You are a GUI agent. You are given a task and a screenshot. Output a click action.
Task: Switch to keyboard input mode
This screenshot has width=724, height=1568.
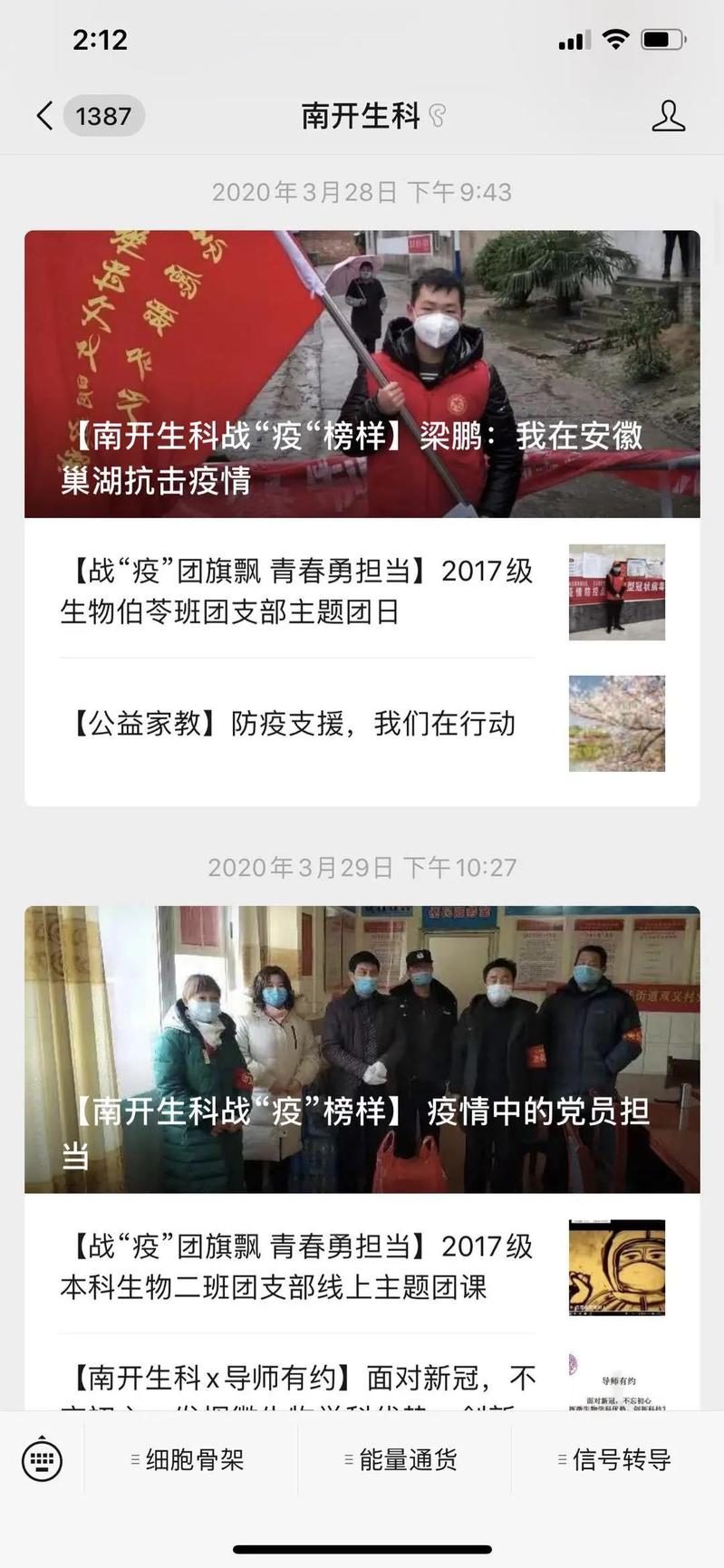42,1459
